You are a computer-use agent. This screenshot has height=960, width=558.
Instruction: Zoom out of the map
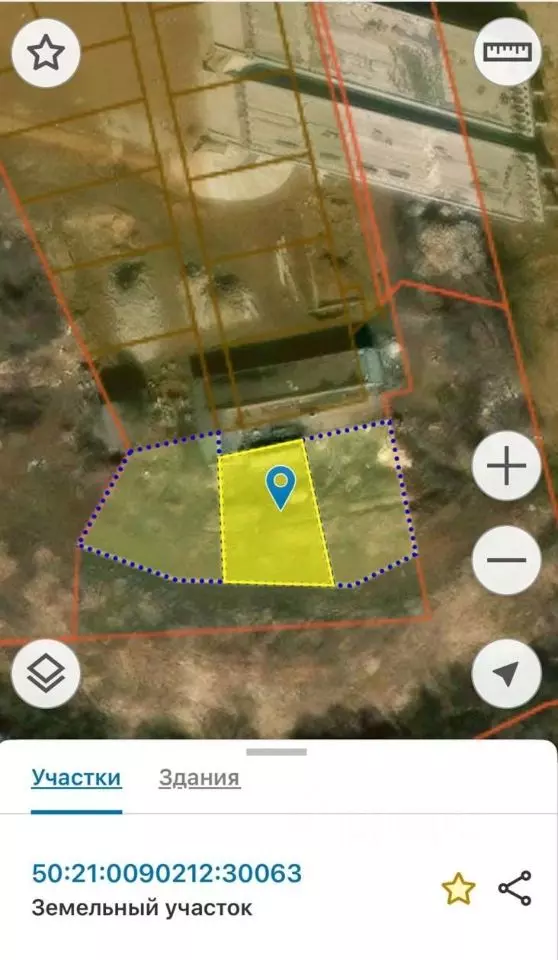[x=507, y=560]
